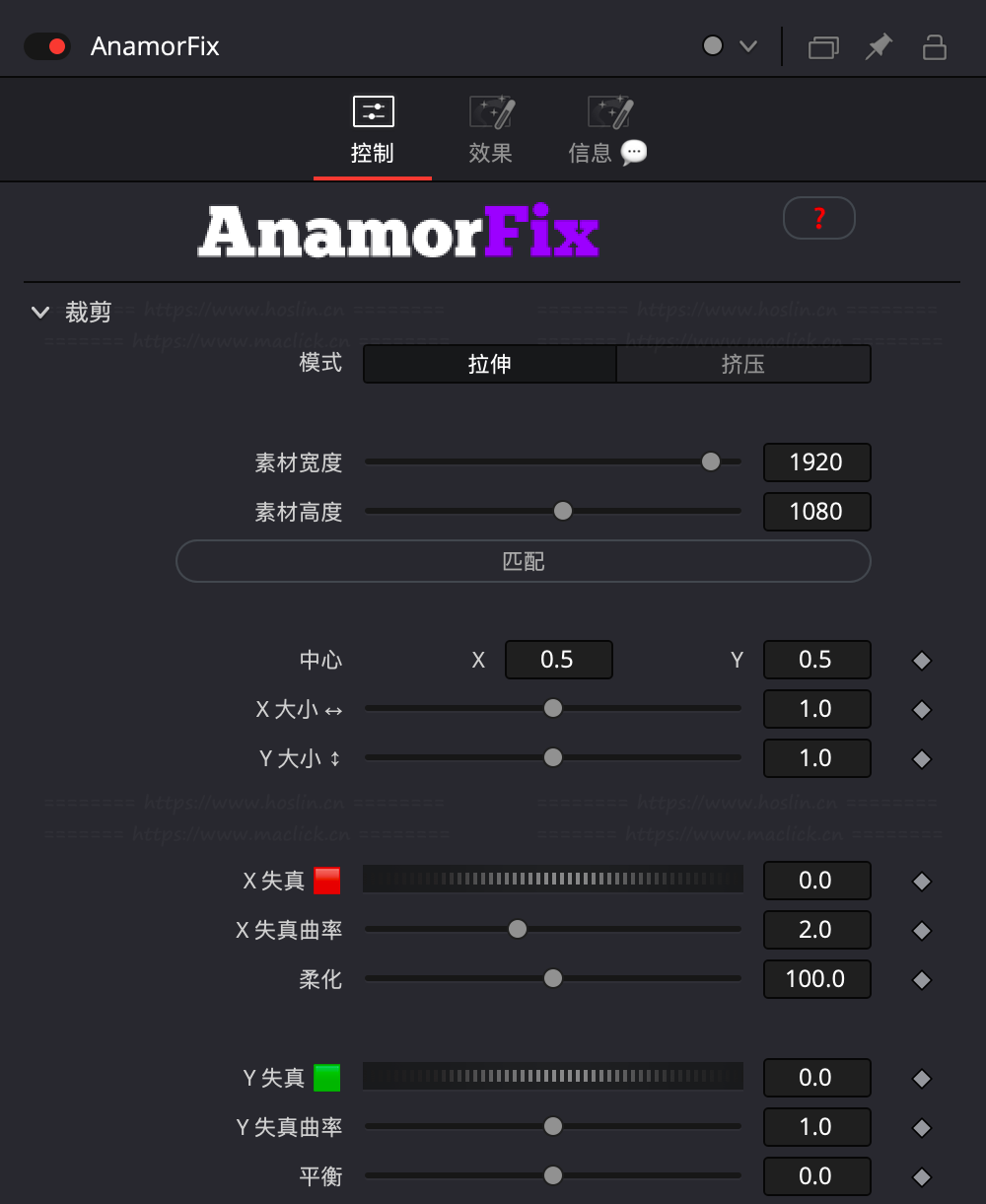The width and height of the screenshot is (986, 1204).
Task: Pin the inspector panel
Action: tap(878, 46)
